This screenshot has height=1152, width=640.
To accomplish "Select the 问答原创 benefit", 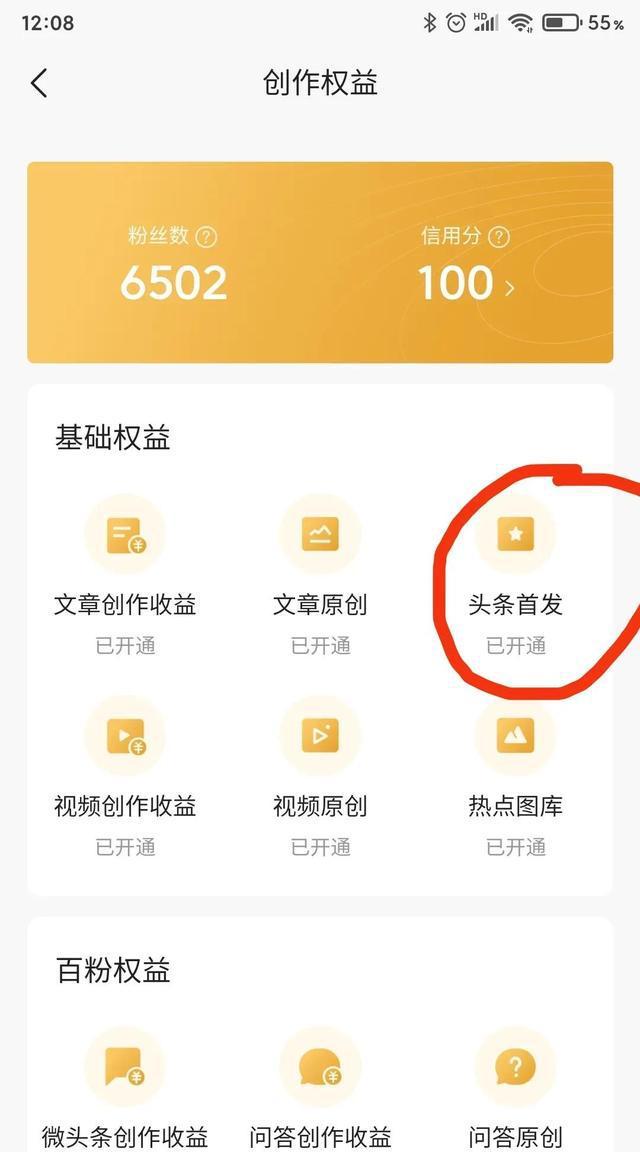I will tap(515, 1068).
